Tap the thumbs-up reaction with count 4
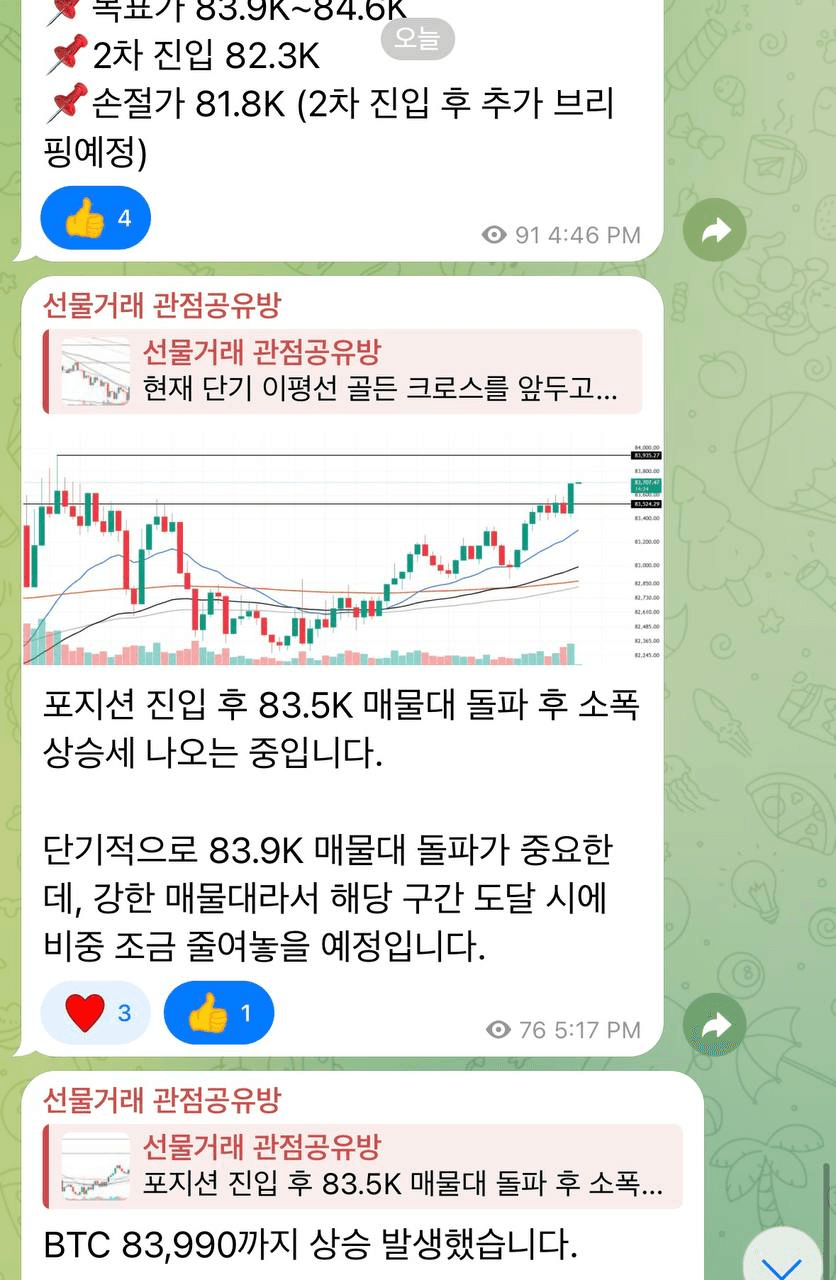 click(95, 217)
